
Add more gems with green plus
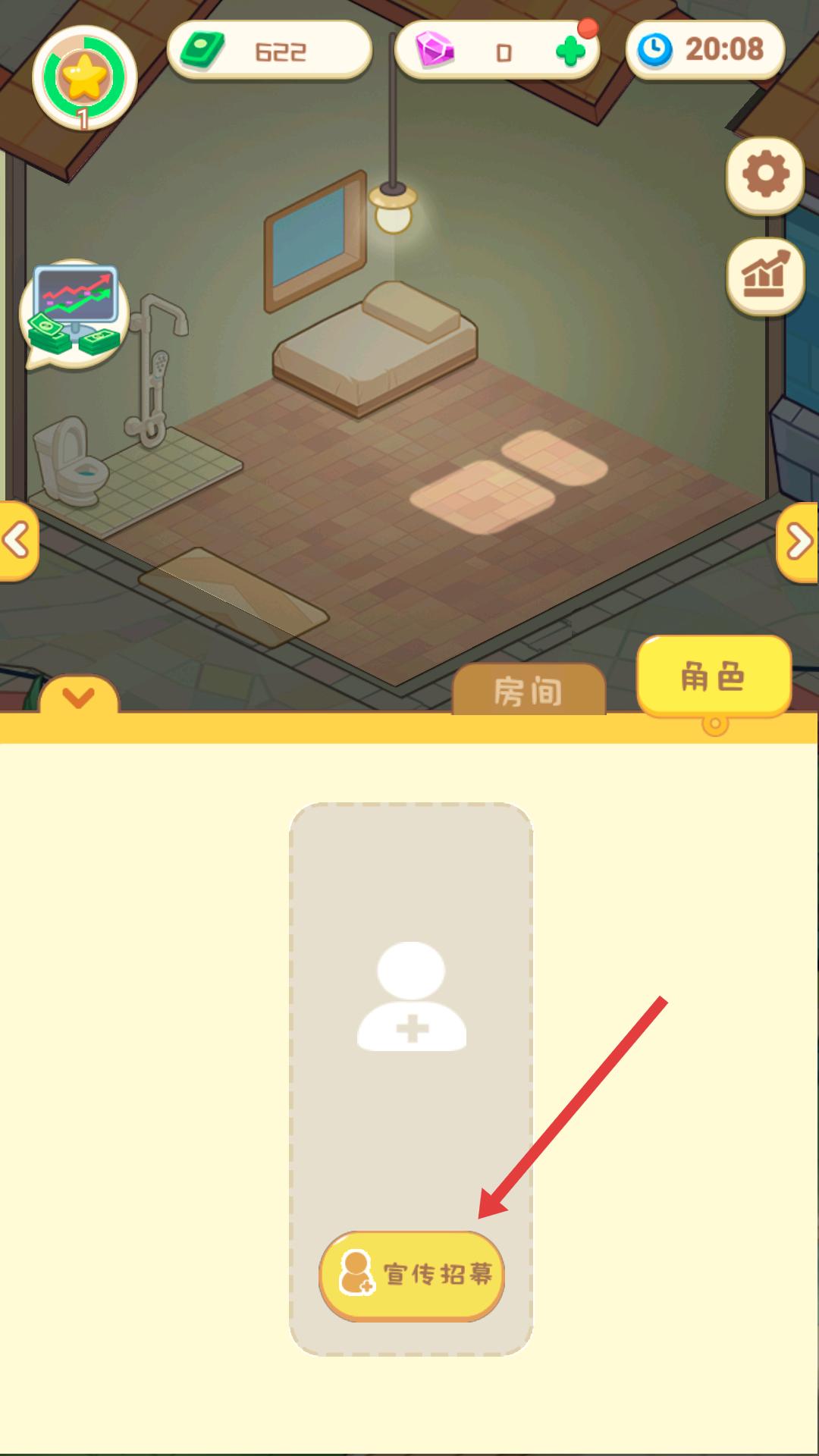pos(570,52)
